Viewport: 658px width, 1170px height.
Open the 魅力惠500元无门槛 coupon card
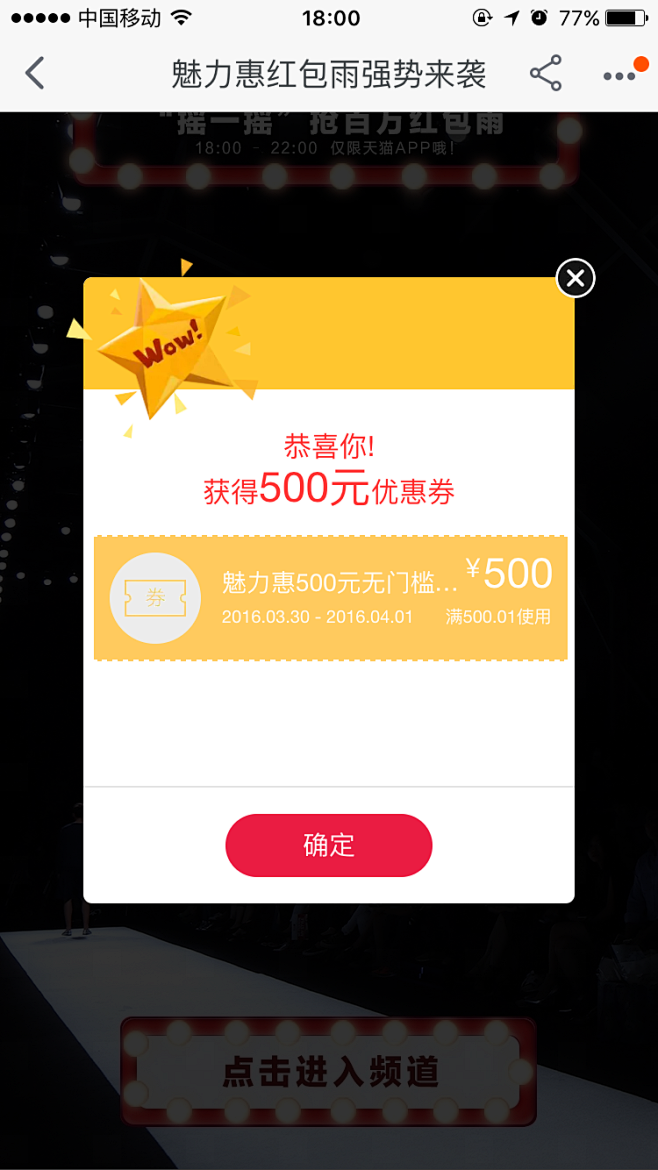(330, 598)
